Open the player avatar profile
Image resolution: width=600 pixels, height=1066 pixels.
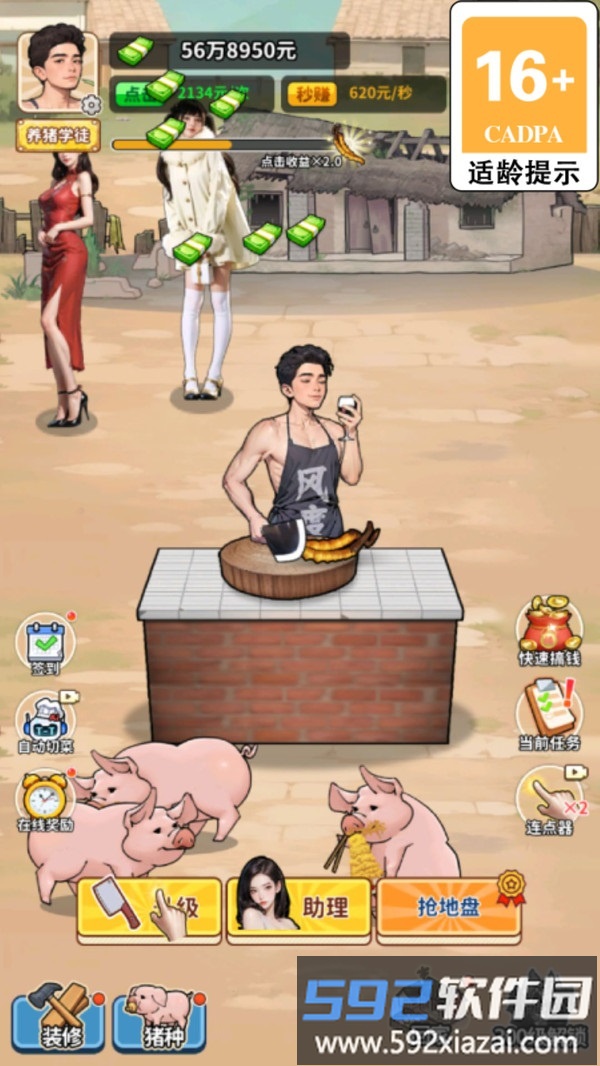pyautogui.click(x=57, y=72)
